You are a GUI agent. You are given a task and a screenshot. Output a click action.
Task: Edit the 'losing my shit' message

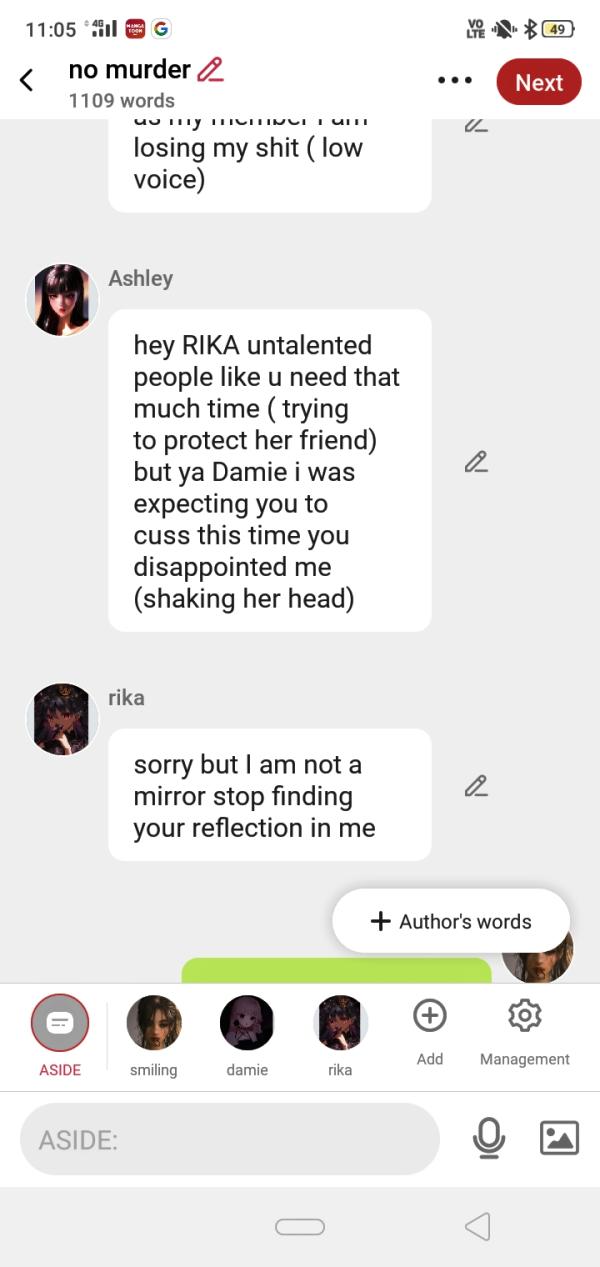(476, 125)
